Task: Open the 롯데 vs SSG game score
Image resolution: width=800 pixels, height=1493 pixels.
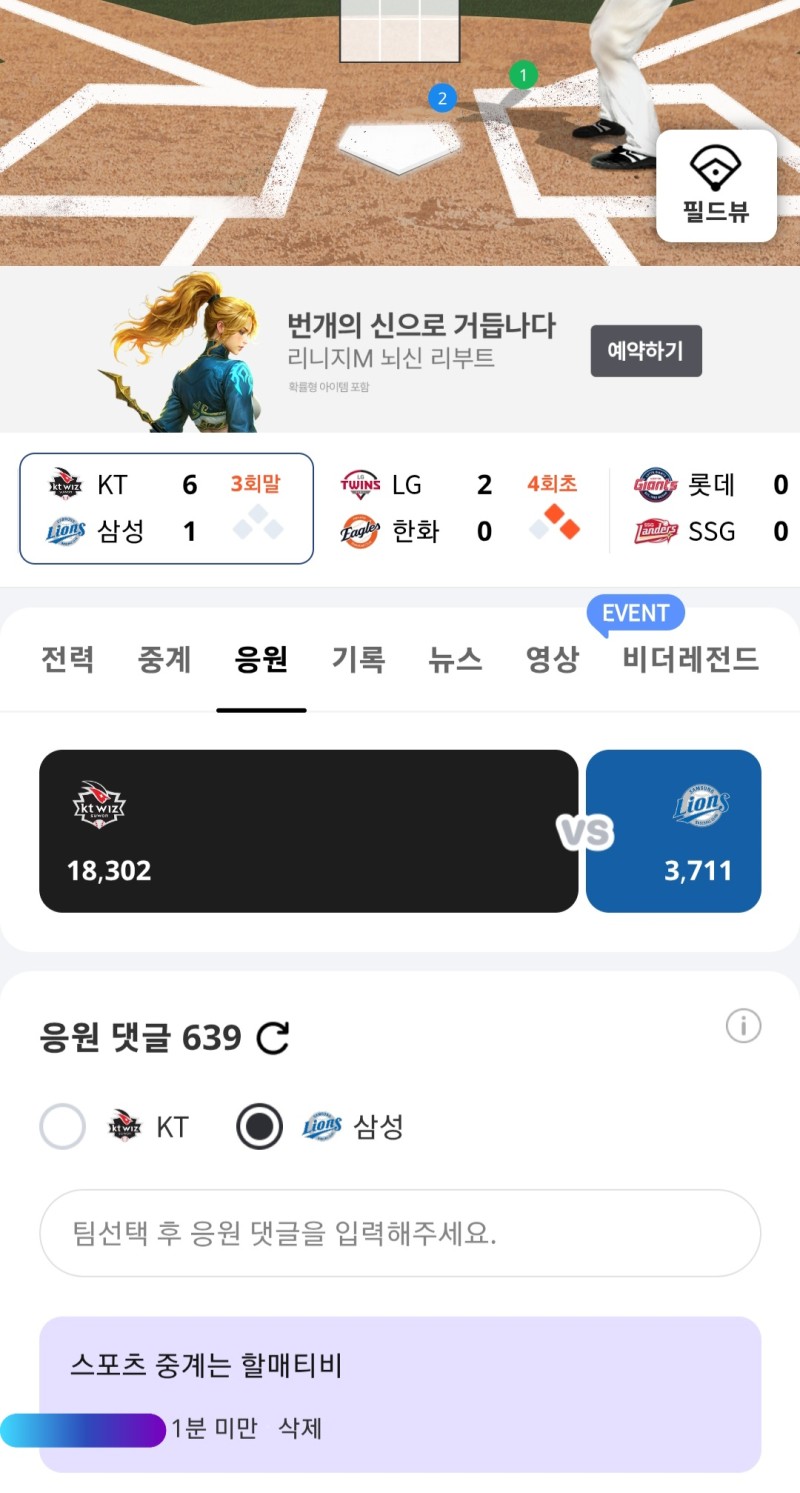Action: tap(712, 508)
